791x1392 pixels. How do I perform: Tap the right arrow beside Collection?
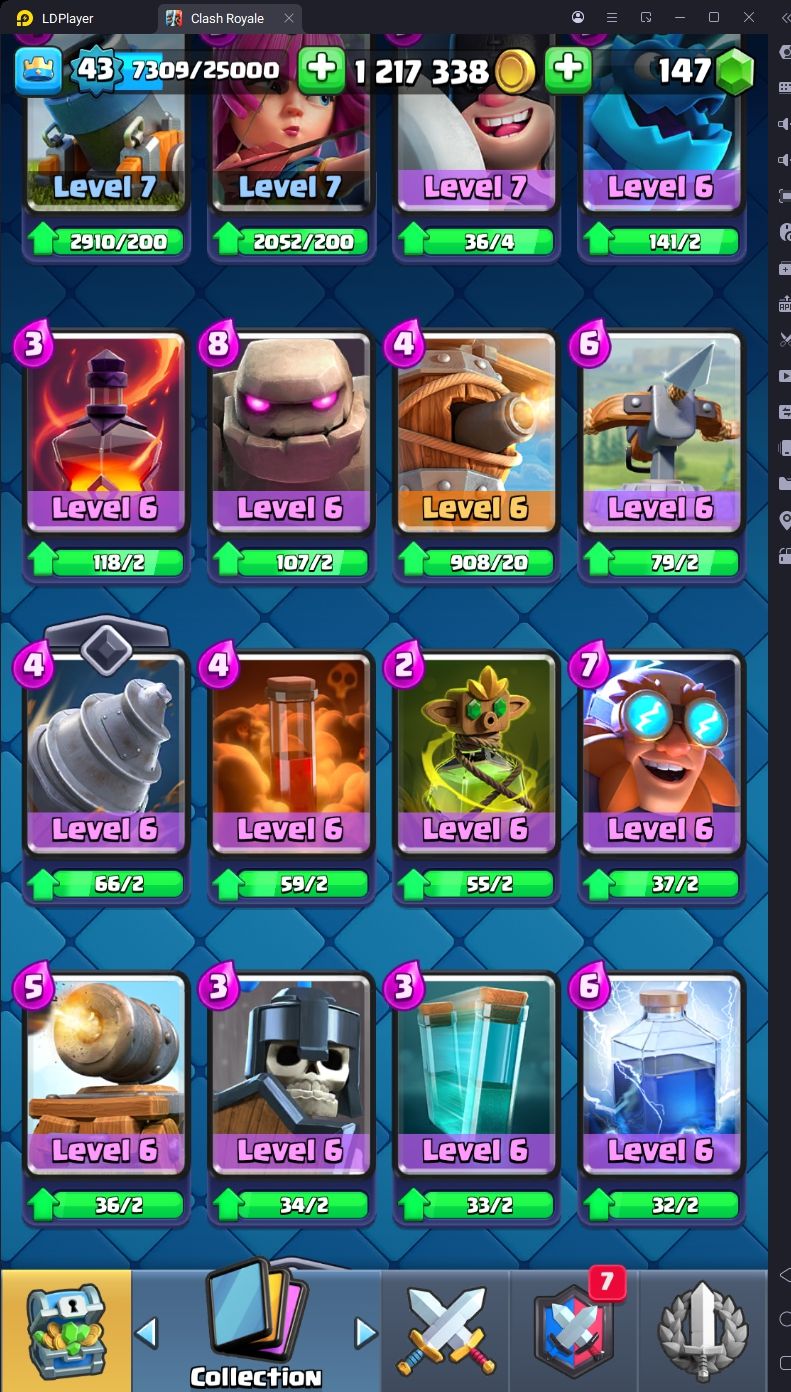click(x=366, y=1332)
